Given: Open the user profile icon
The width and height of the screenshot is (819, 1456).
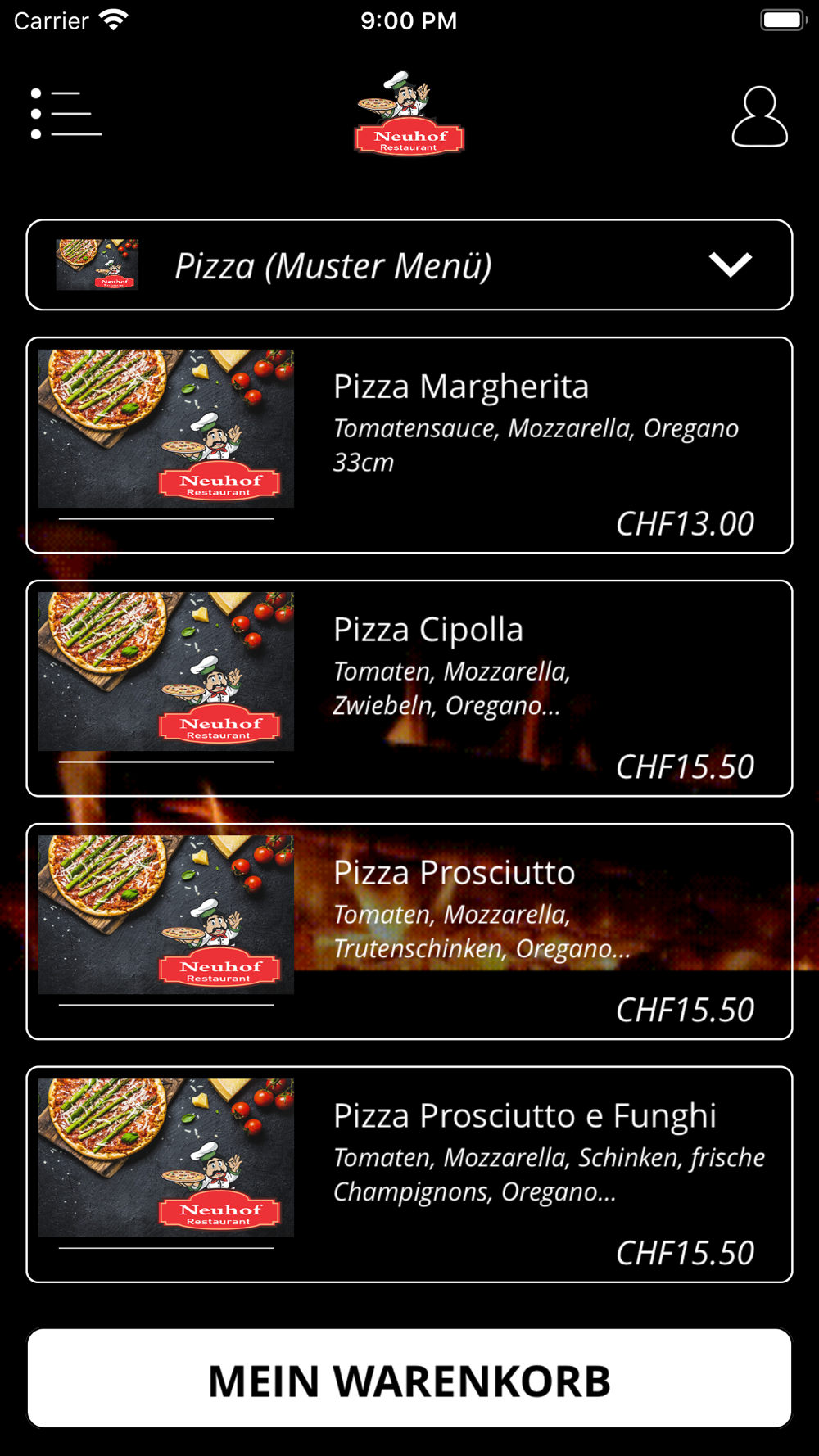Looking at the screenshot, I should click(759, 117).
